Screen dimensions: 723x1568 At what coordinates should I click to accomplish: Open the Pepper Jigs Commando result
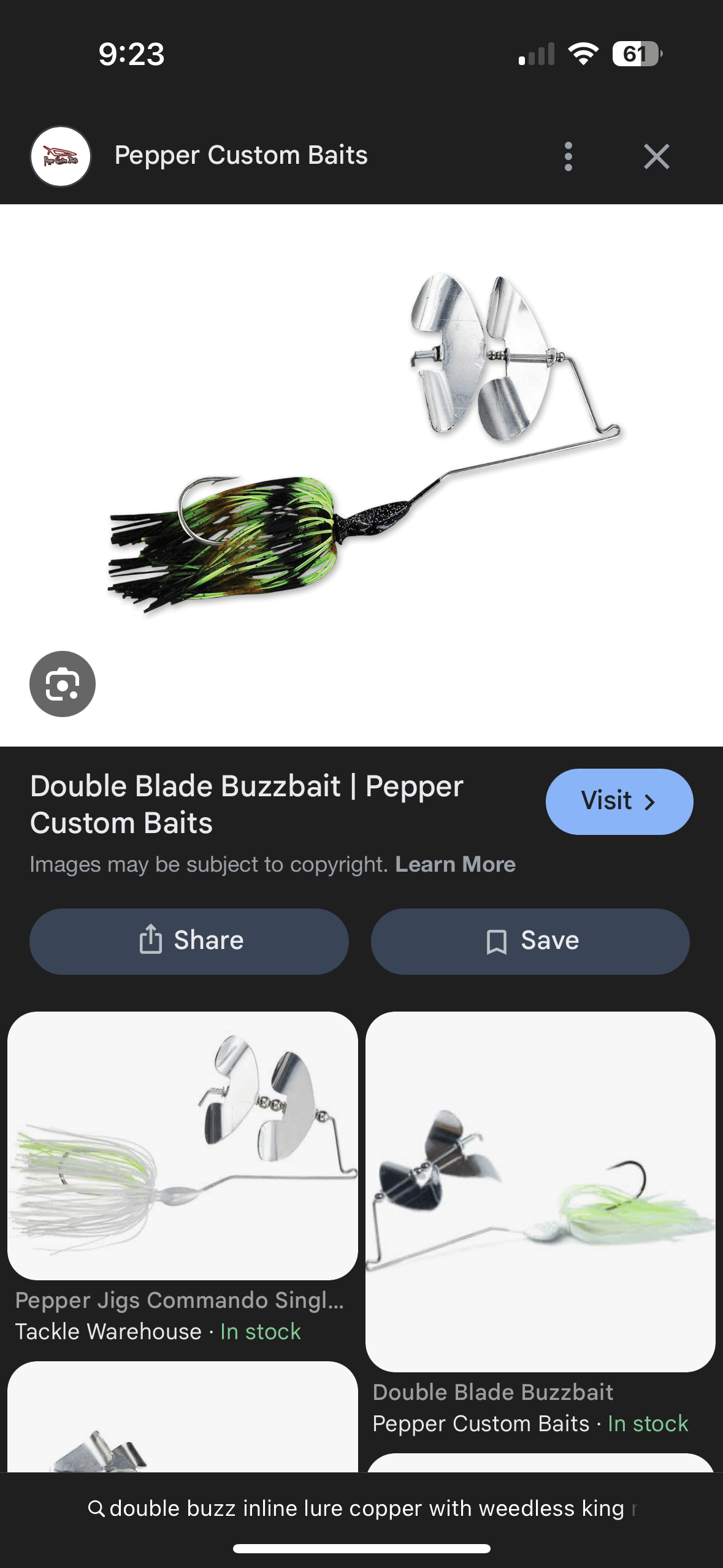coord(182,1145)
